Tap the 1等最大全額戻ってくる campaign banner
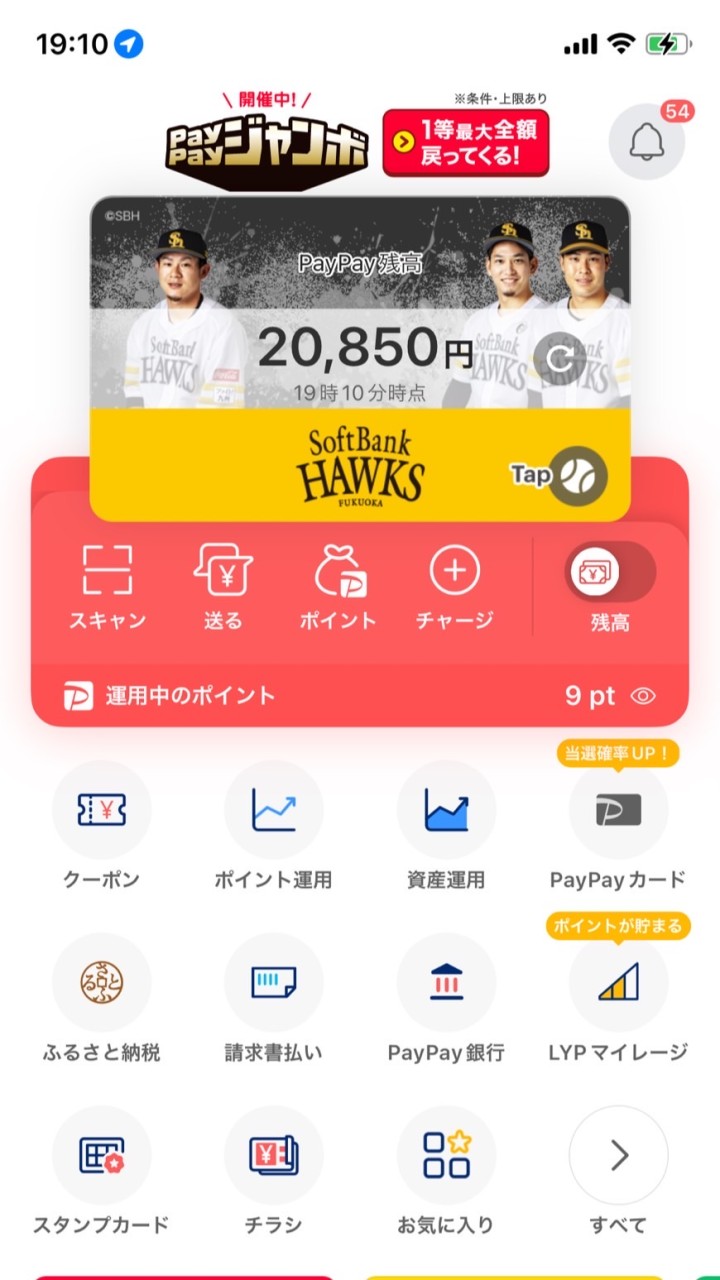The height and width of the screenshot is (1280, 720). (x=465, y=140)
